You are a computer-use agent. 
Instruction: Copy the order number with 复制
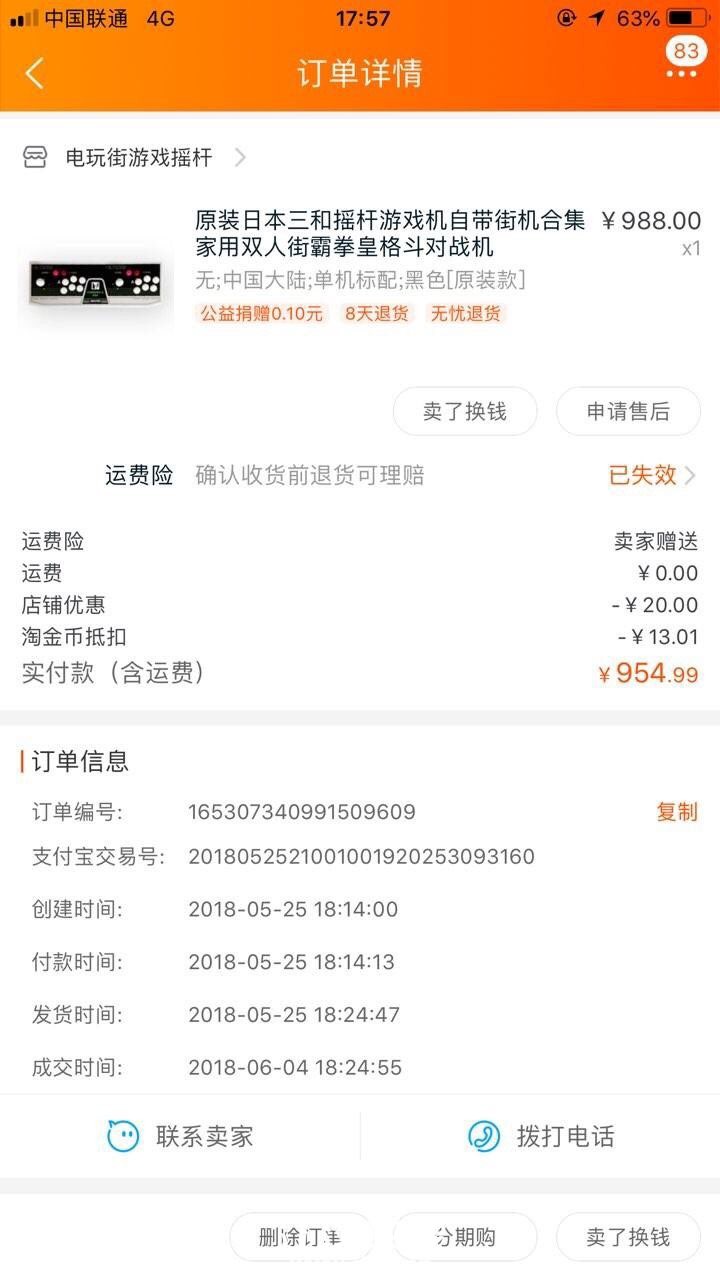[676, 812]
